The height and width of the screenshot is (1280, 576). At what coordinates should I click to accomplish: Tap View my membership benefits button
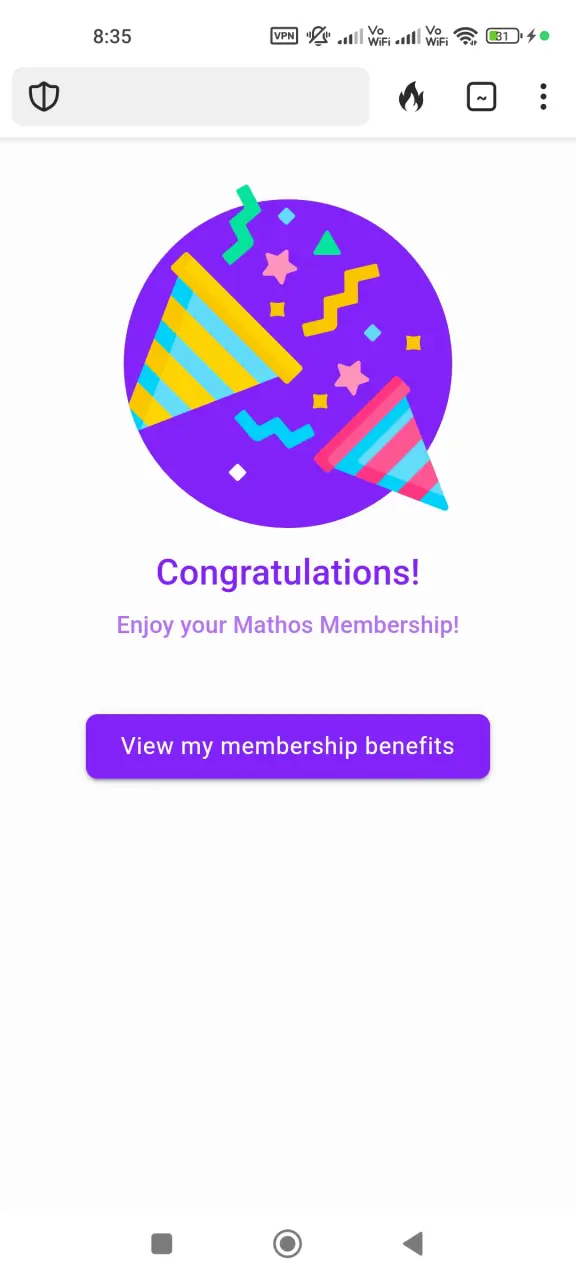288,746
